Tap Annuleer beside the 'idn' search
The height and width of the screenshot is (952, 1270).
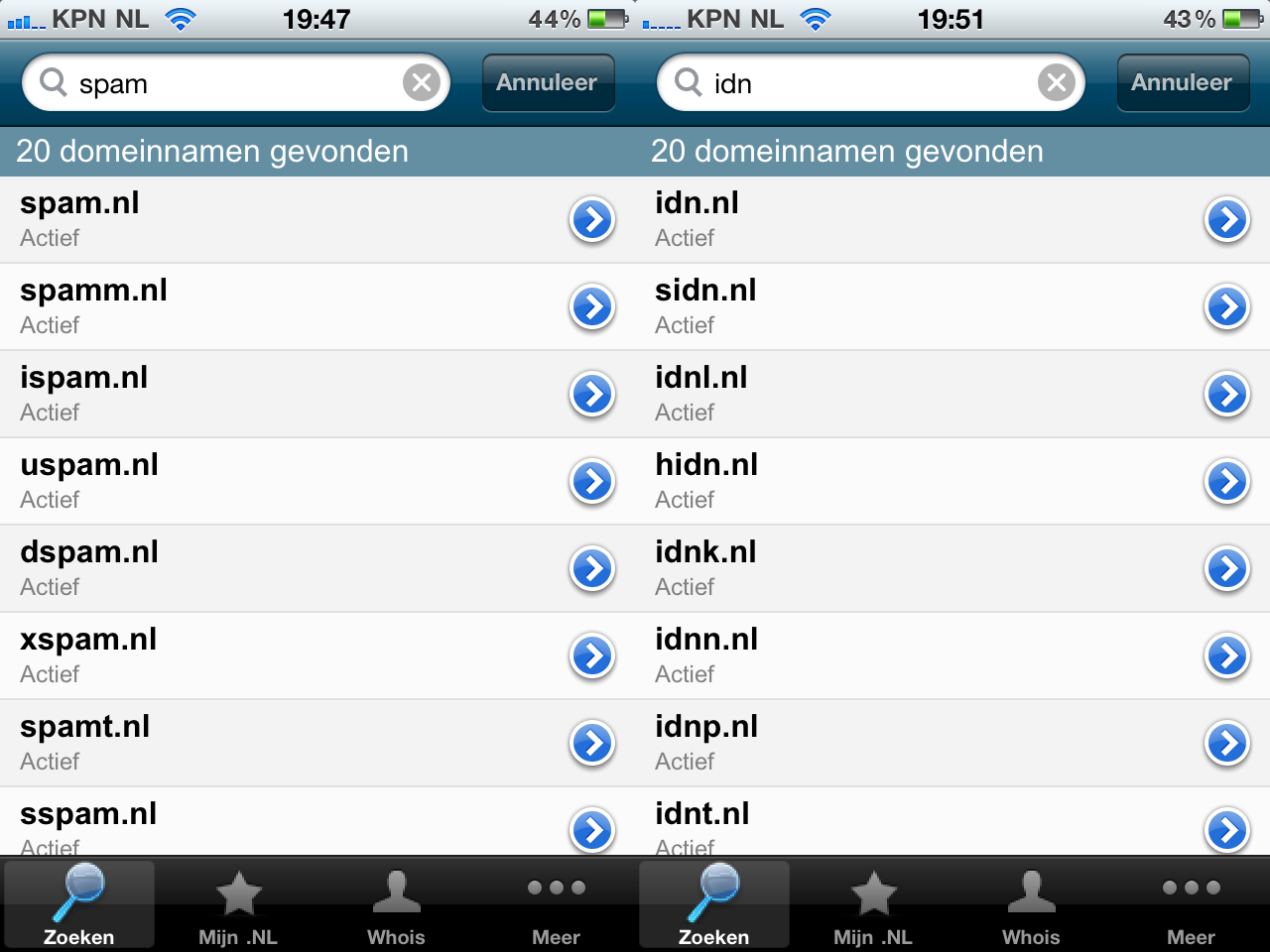point(1182,82)
